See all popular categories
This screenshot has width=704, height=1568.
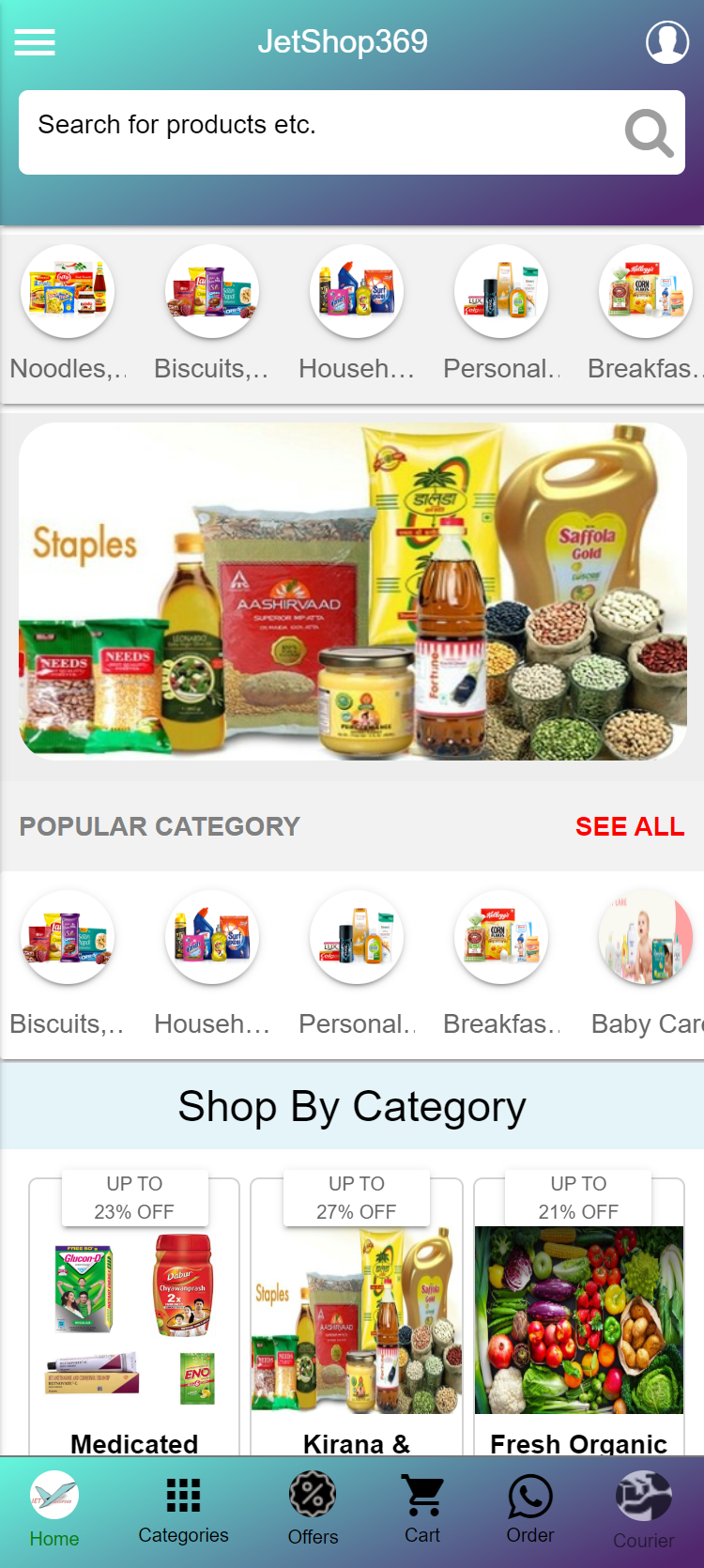[629, 826]
